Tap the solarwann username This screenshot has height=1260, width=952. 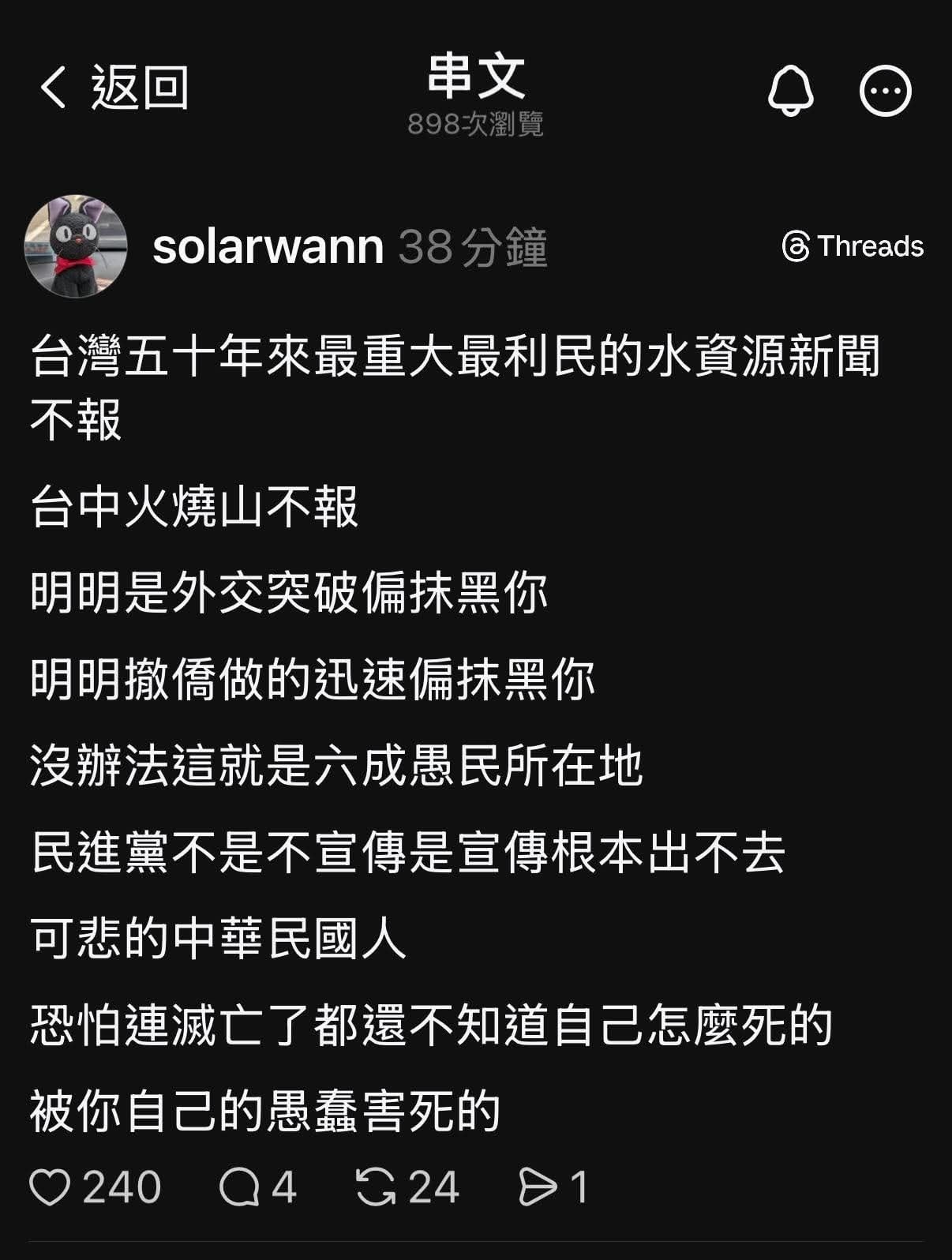(x=268, y=246)
